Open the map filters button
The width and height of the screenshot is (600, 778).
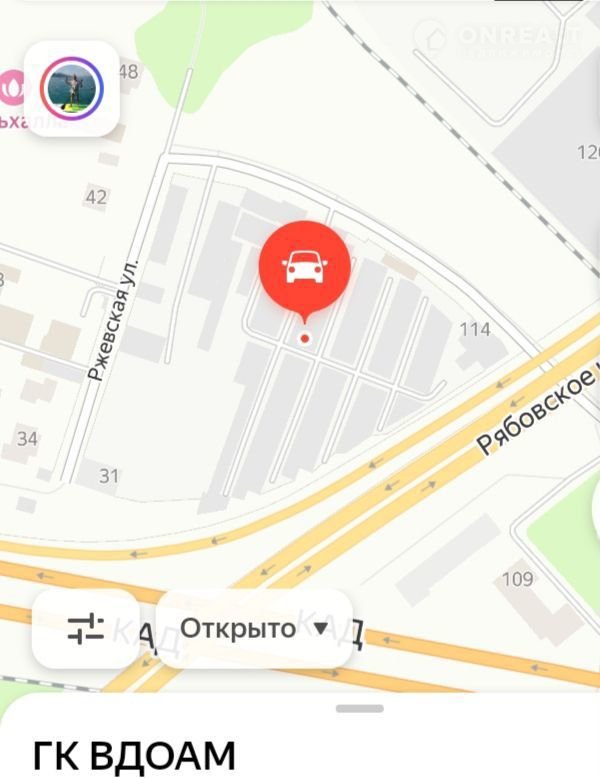point(86,628)
